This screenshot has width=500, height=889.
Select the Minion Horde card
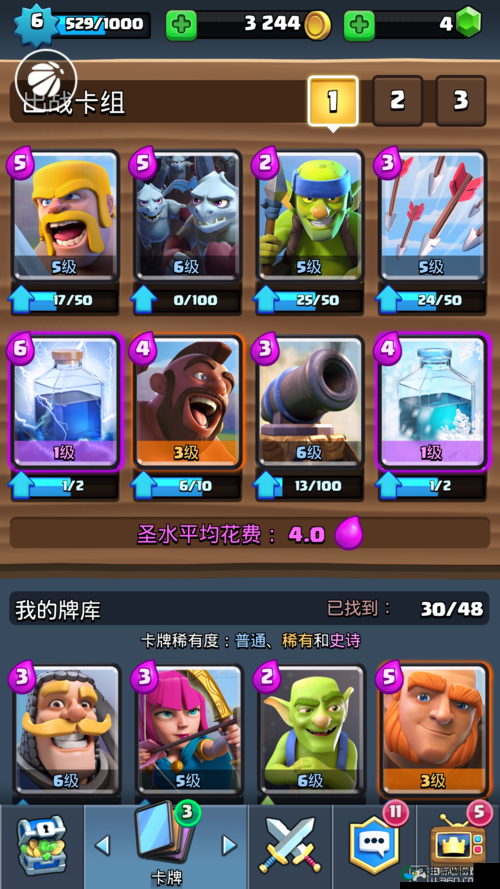point(188,216)
